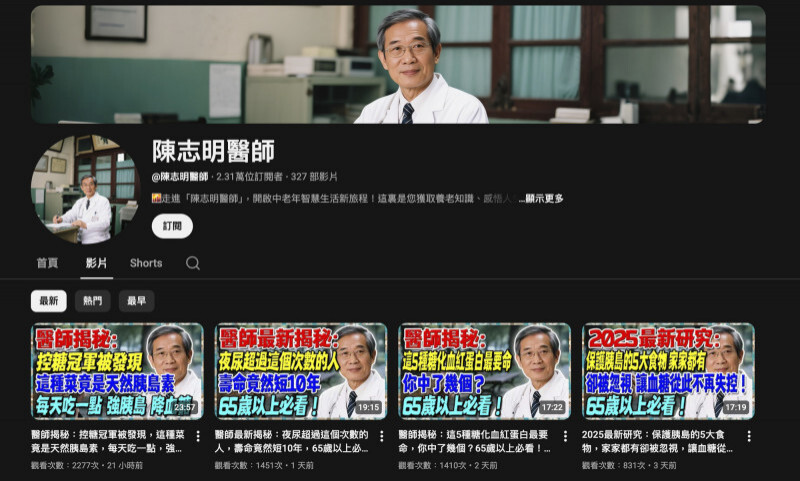Open the channel profile picture

(x=83, y=191)
